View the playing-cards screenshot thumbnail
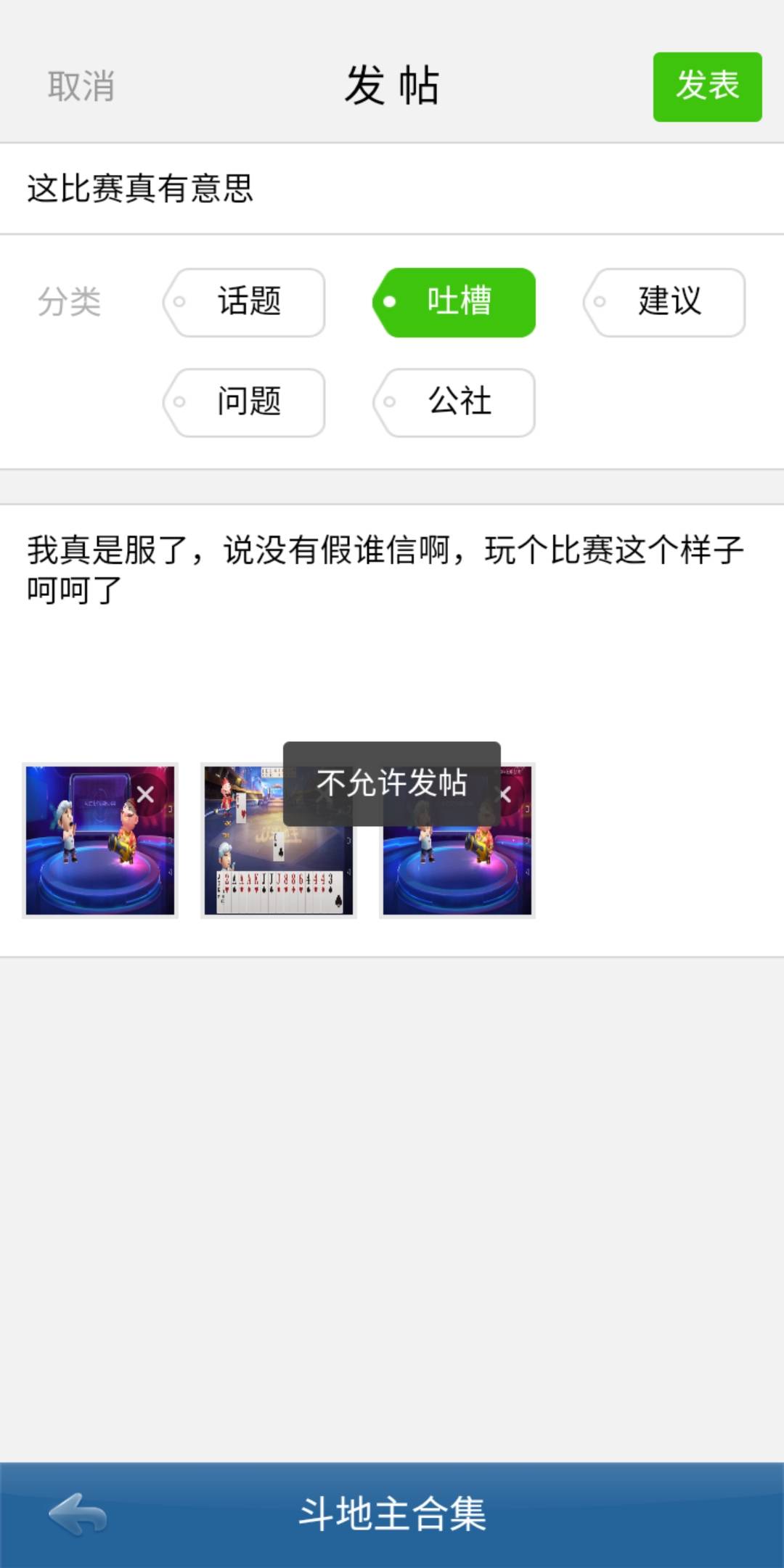 pyautogui.click(x=279, y=871)
